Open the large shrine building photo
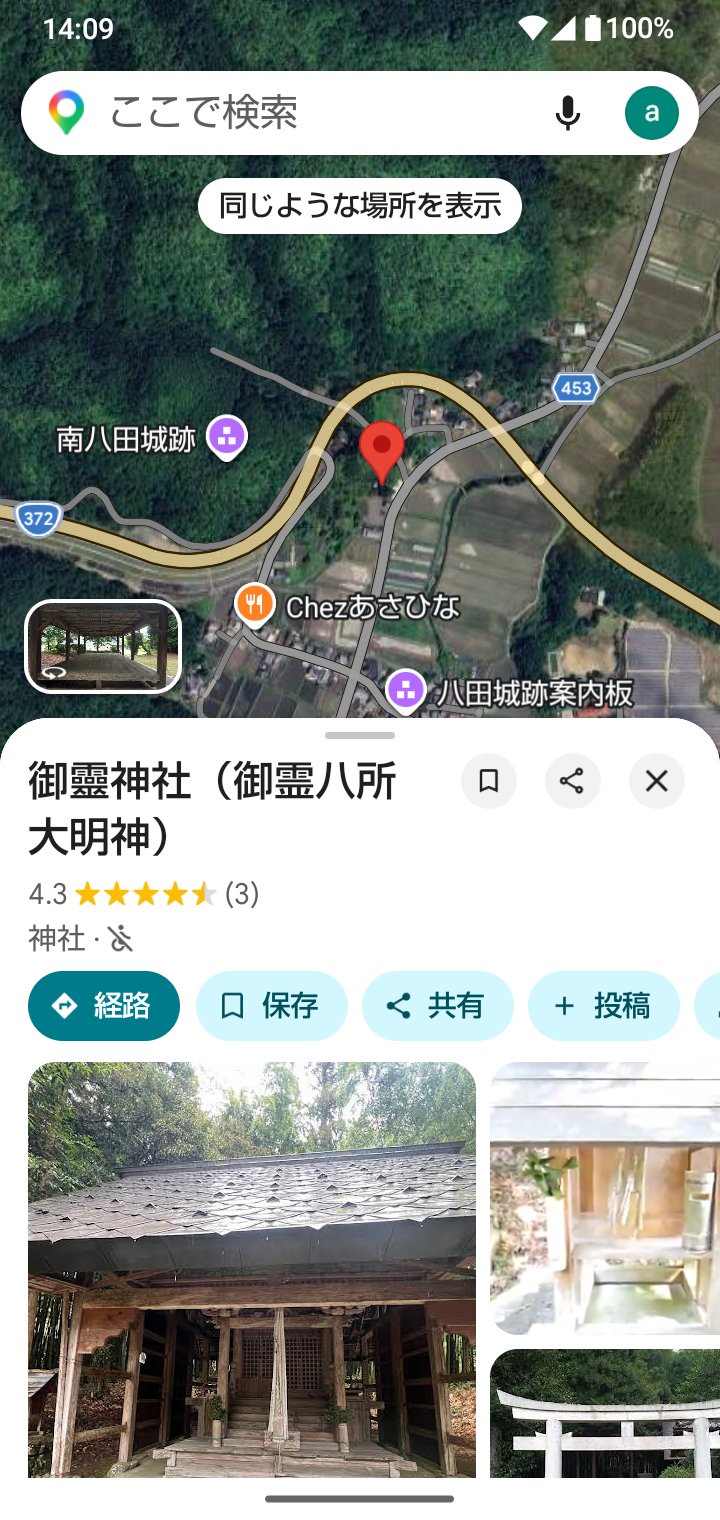 pyautogui.click(x=252, y=1269)
